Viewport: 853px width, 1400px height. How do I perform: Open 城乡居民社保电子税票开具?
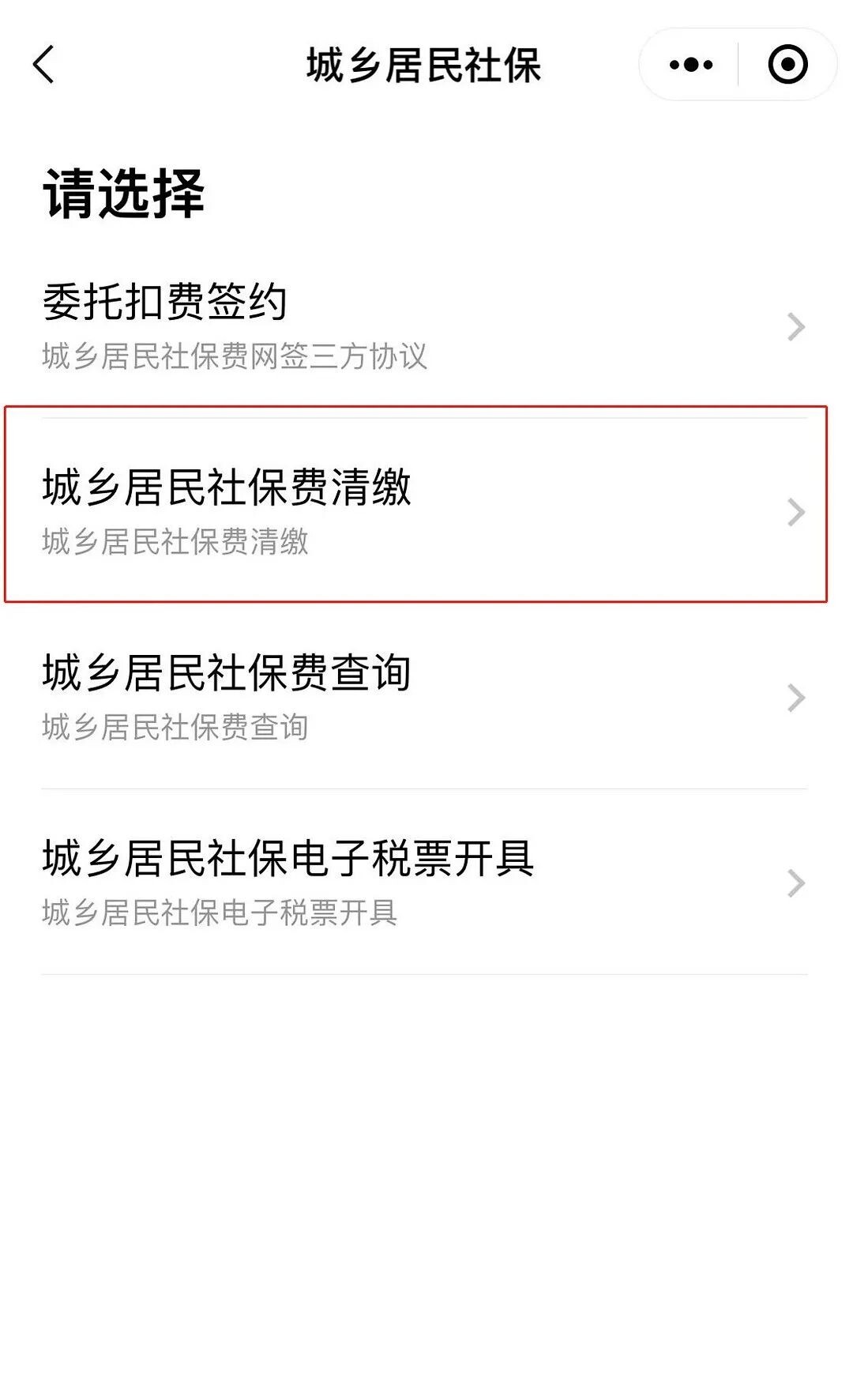point(424,882)
